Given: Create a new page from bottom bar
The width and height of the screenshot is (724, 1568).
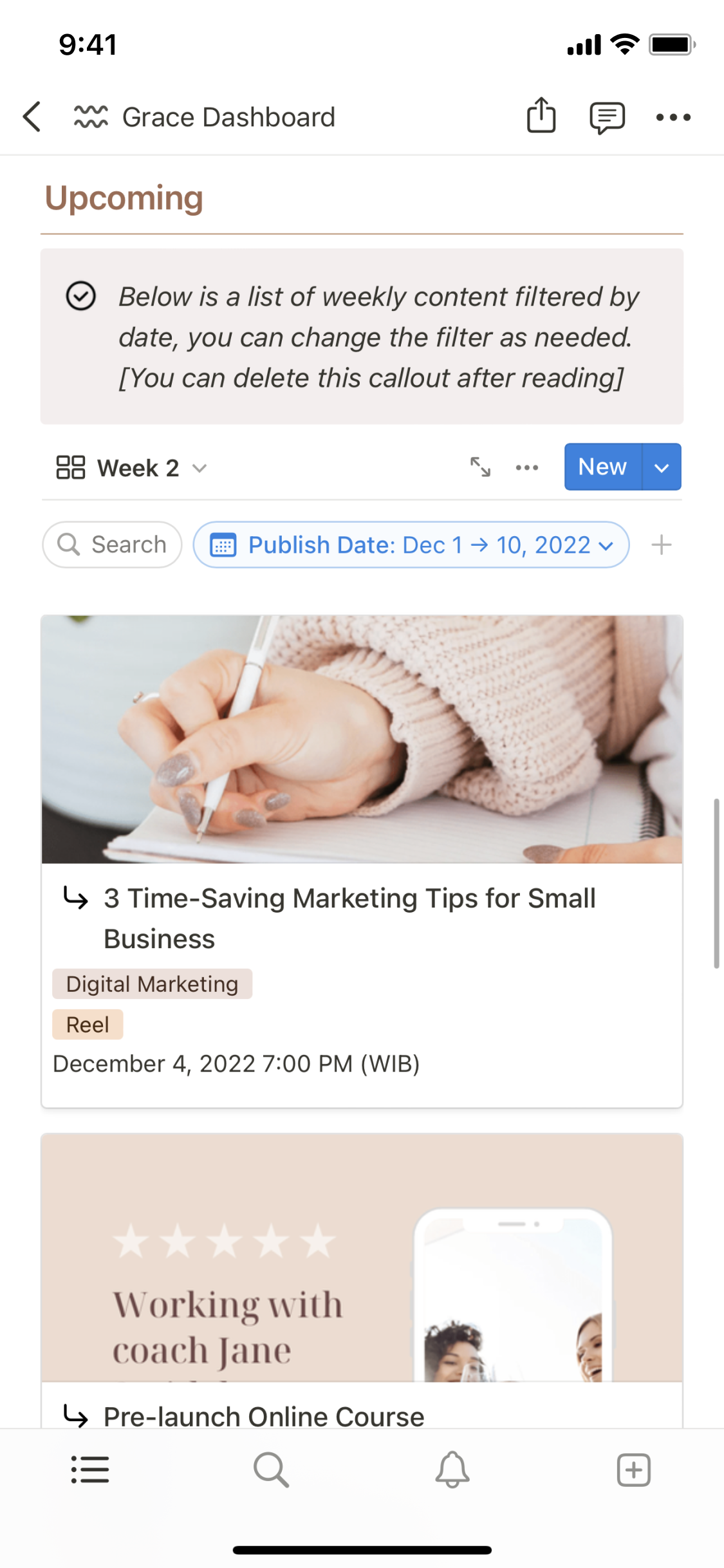Looking at the screenshot, I should coord(633,1470).
